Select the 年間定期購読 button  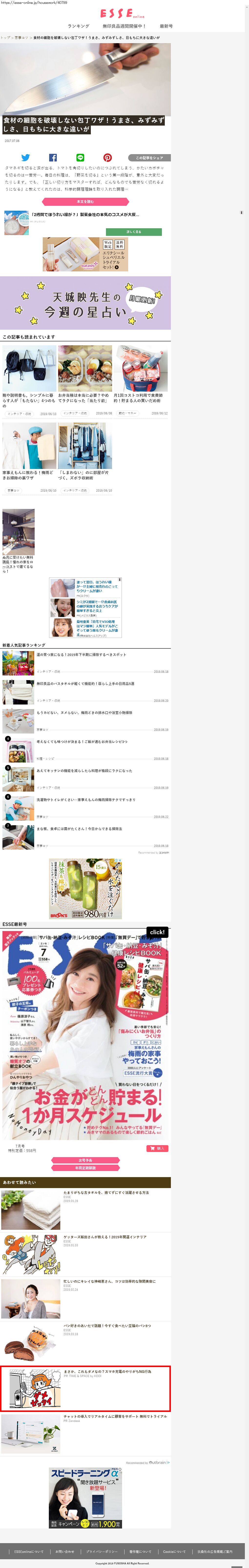(x=85, y=1168)
